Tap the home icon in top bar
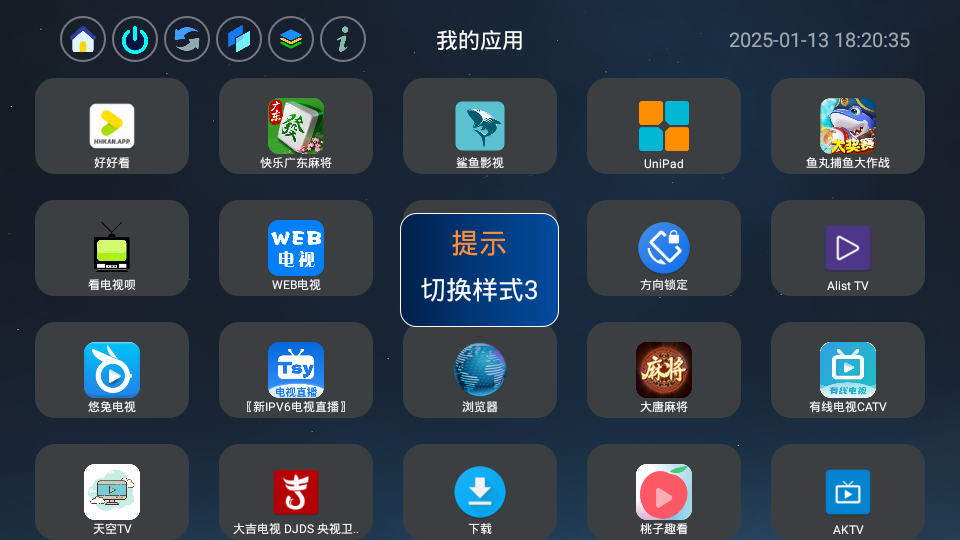The width and height of the screenshot is (960, 540). pyautogui.click(x=83, y=40)
